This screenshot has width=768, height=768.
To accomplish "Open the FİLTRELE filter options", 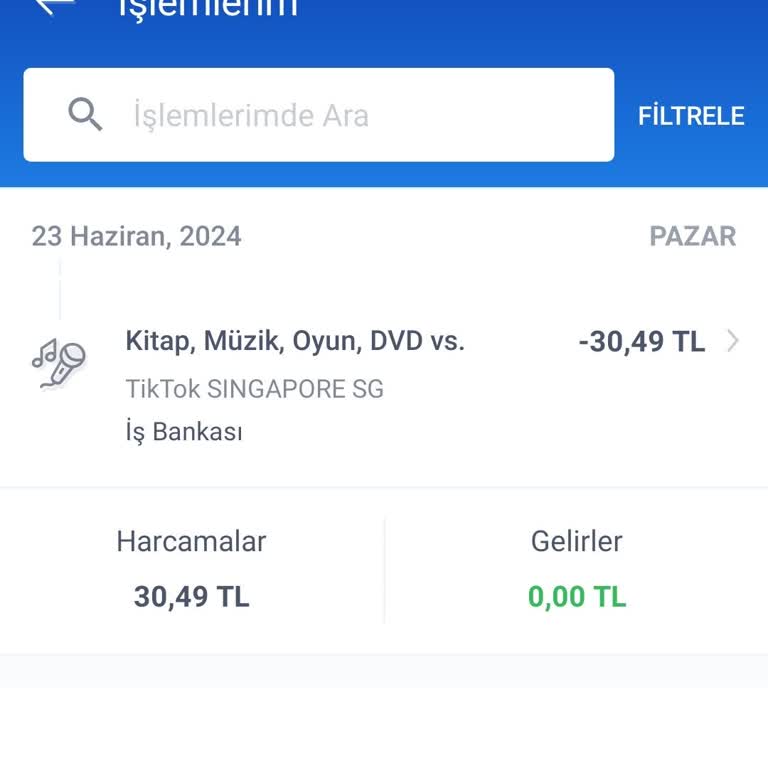I will pyautogui.click(x=691, y=116).
